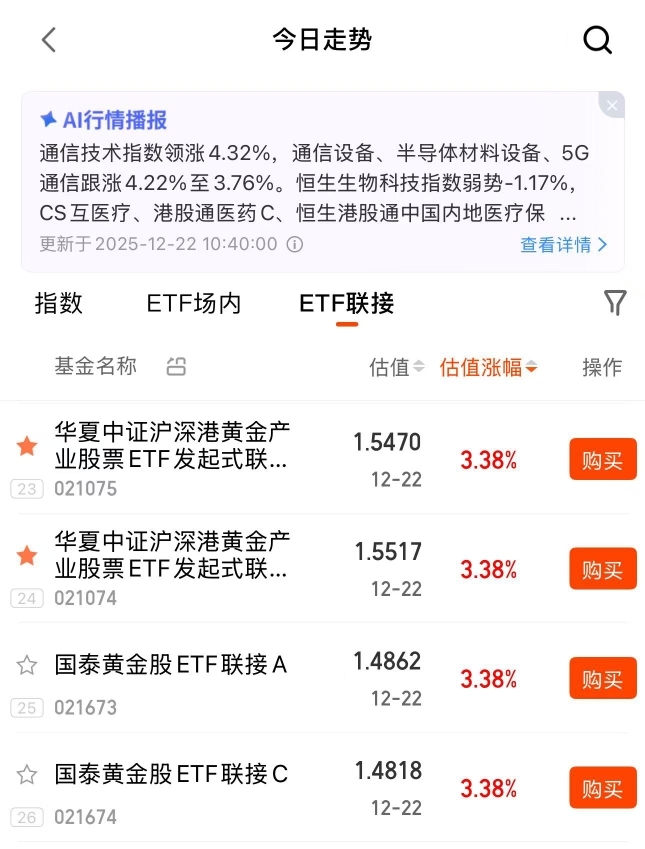Dismiss the AI行情播报 banner

612,105
